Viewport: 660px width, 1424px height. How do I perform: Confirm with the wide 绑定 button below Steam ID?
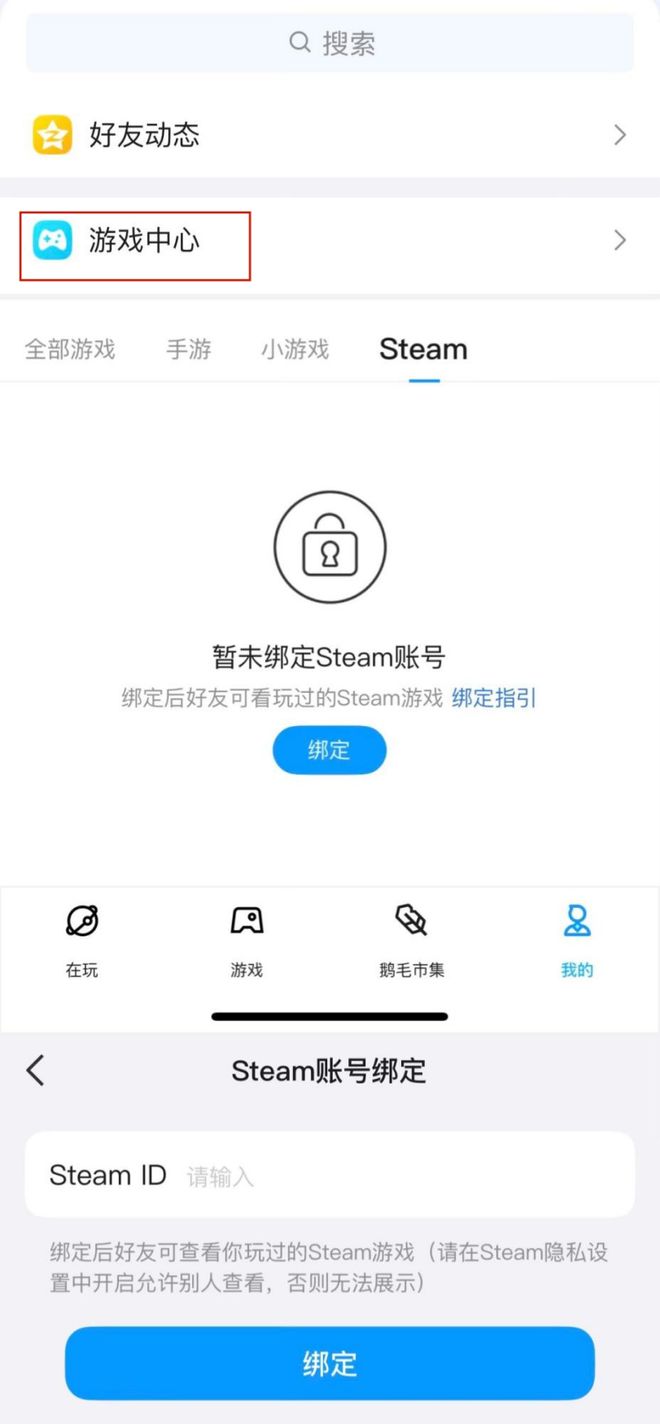[x=330, y=1363]
